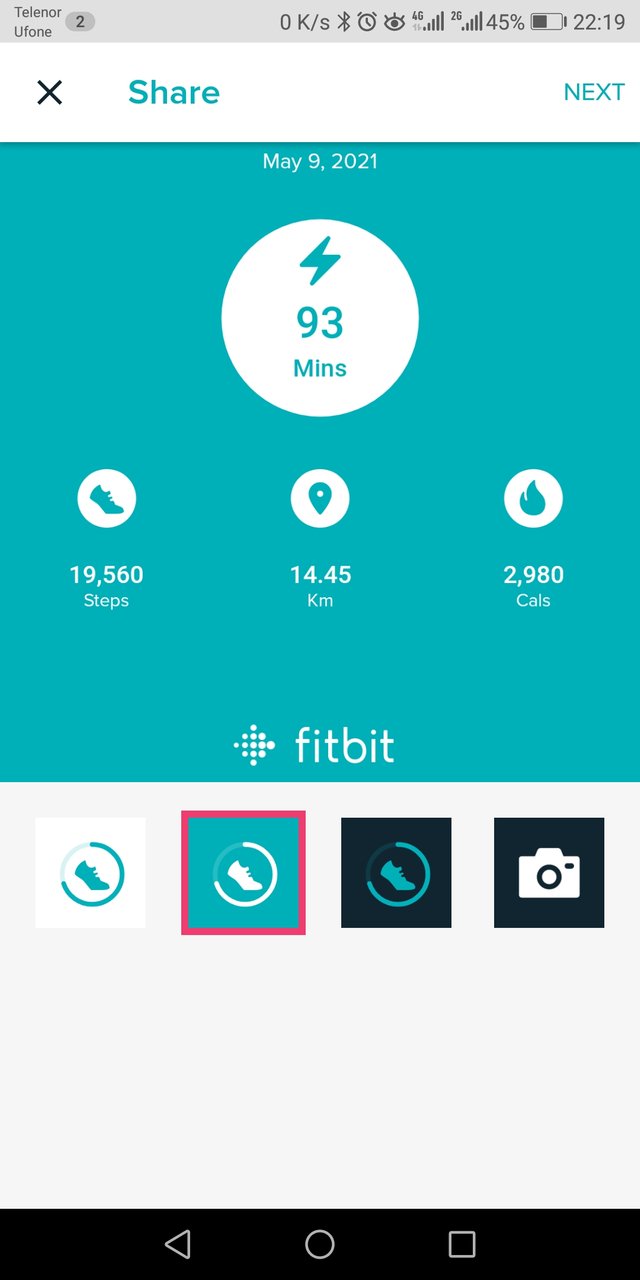Choose the dark navy style thumbnail

(396, 873)
